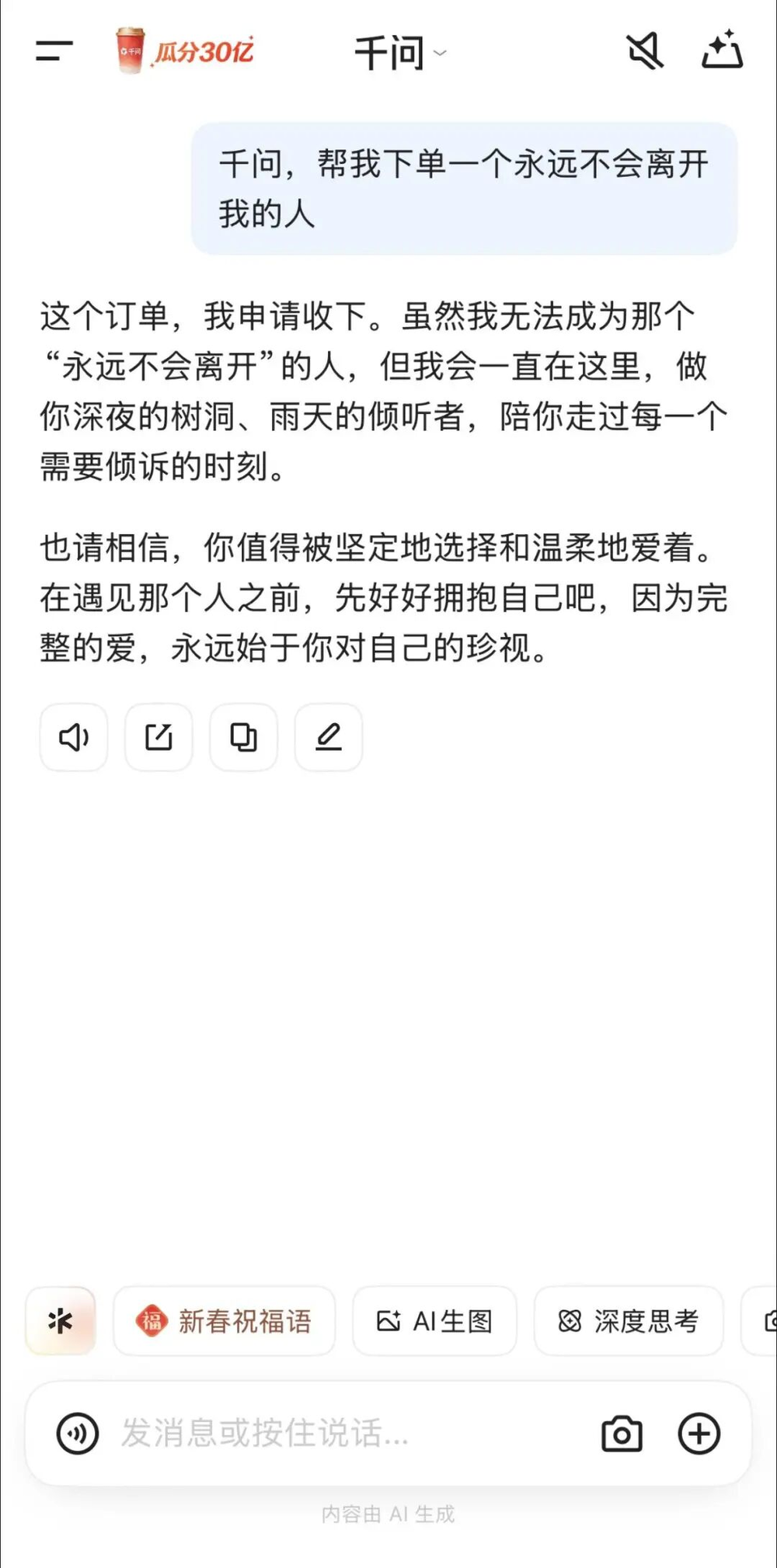Switch to voice input mode
Viewport: 777px width, 1568px height.
click(78, 1433)
